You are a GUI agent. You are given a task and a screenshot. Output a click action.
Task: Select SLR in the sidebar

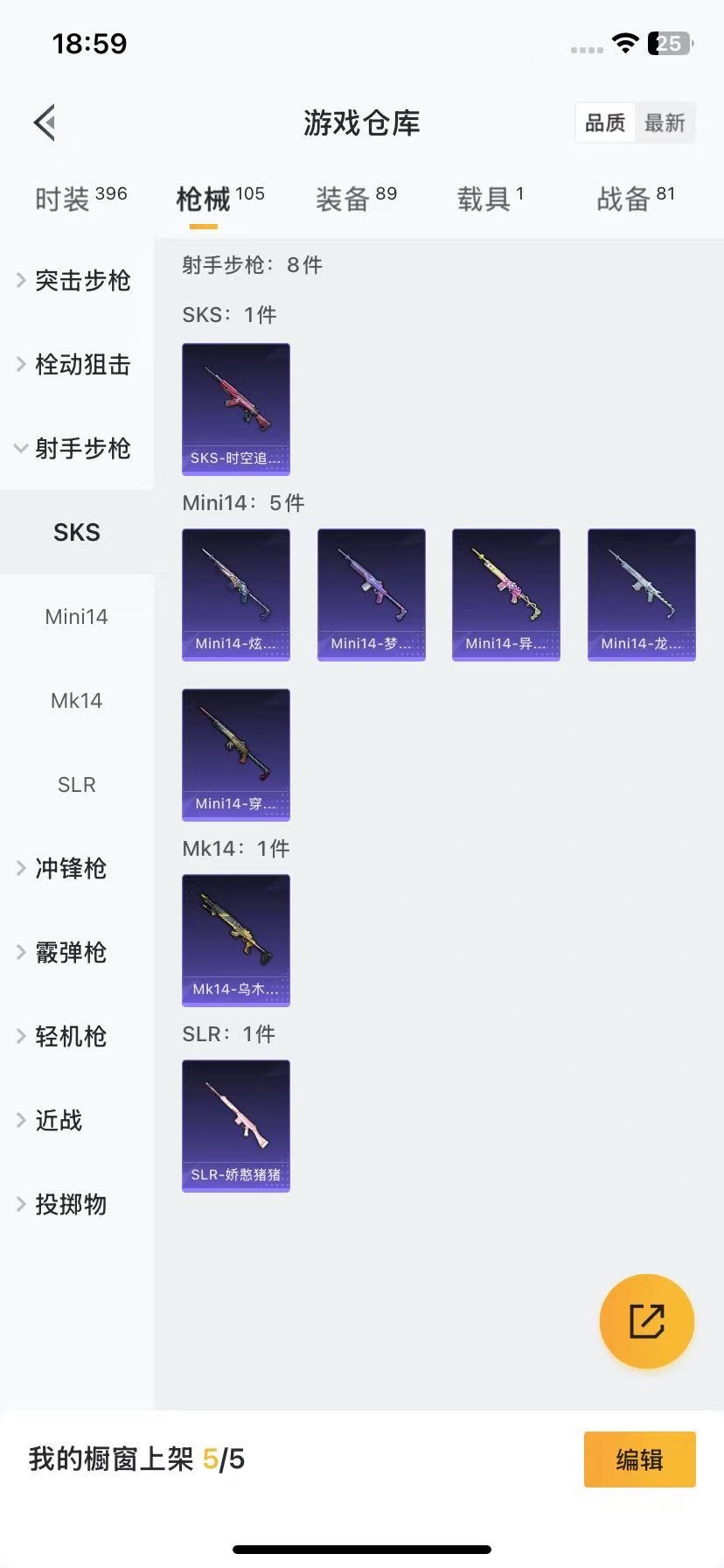(x=76, y=785)
